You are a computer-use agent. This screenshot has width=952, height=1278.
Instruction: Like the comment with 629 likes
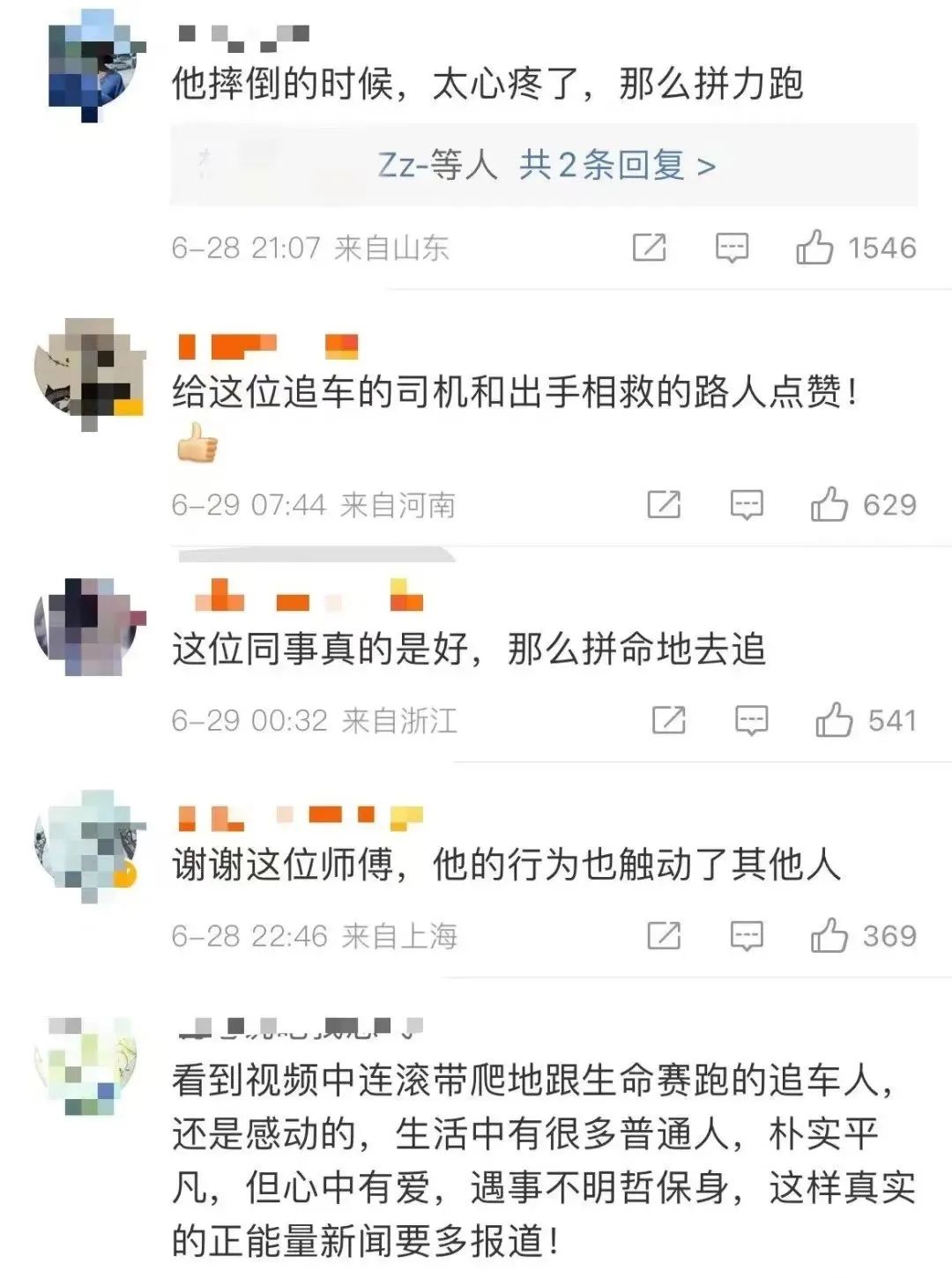pos(829,505)
